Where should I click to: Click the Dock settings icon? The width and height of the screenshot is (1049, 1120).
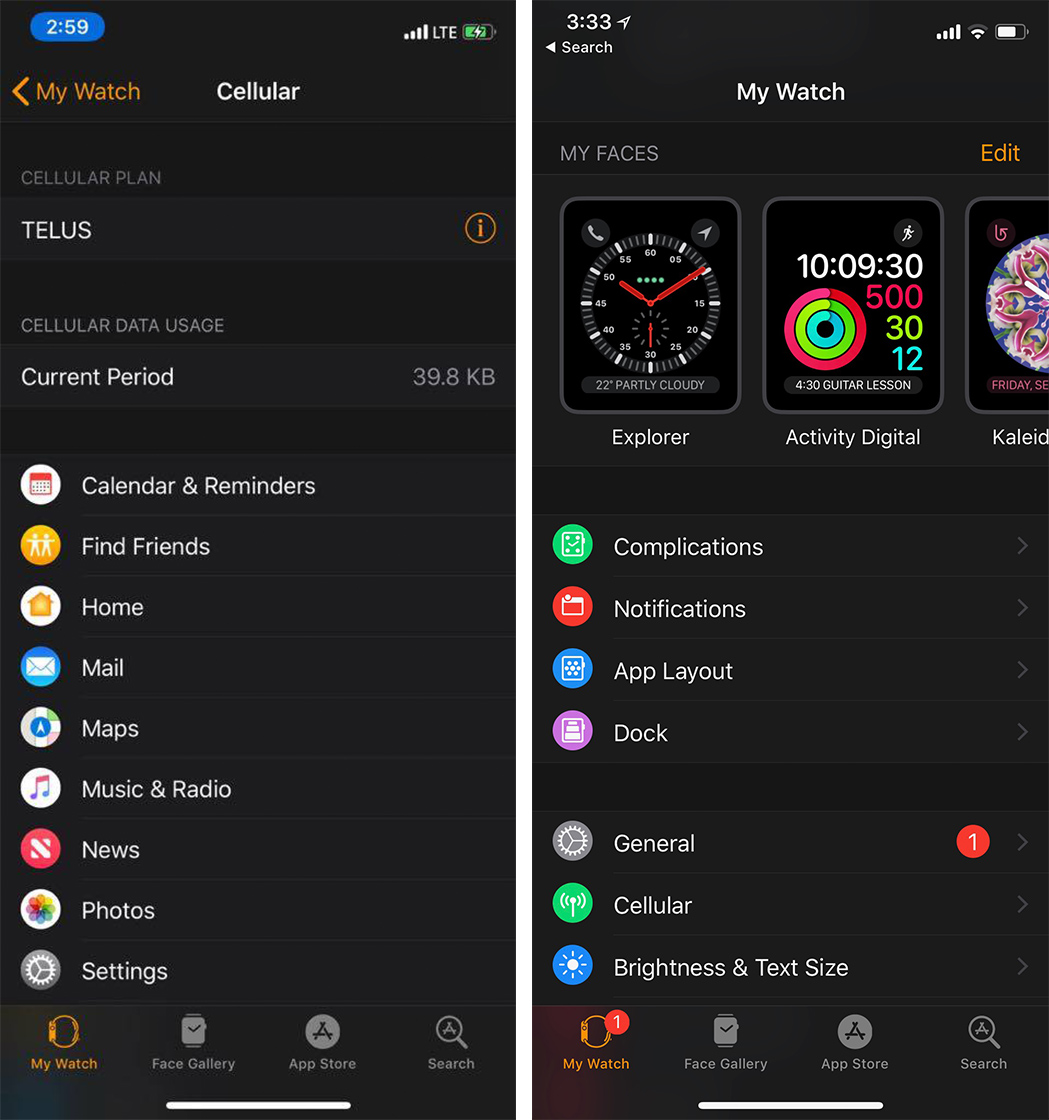point(572,732)
